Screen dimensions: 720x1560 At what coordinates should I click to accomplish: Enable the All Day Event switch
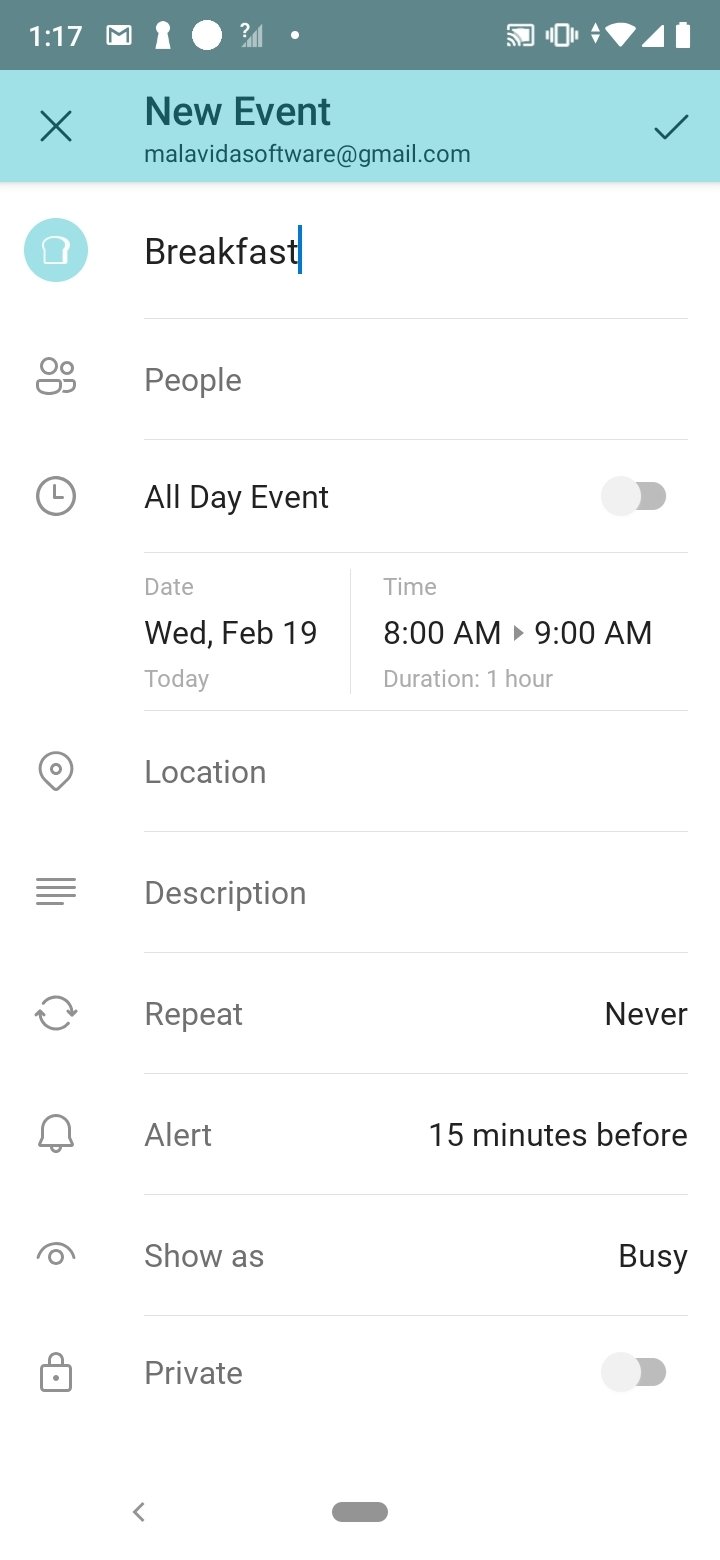[634, 496]
